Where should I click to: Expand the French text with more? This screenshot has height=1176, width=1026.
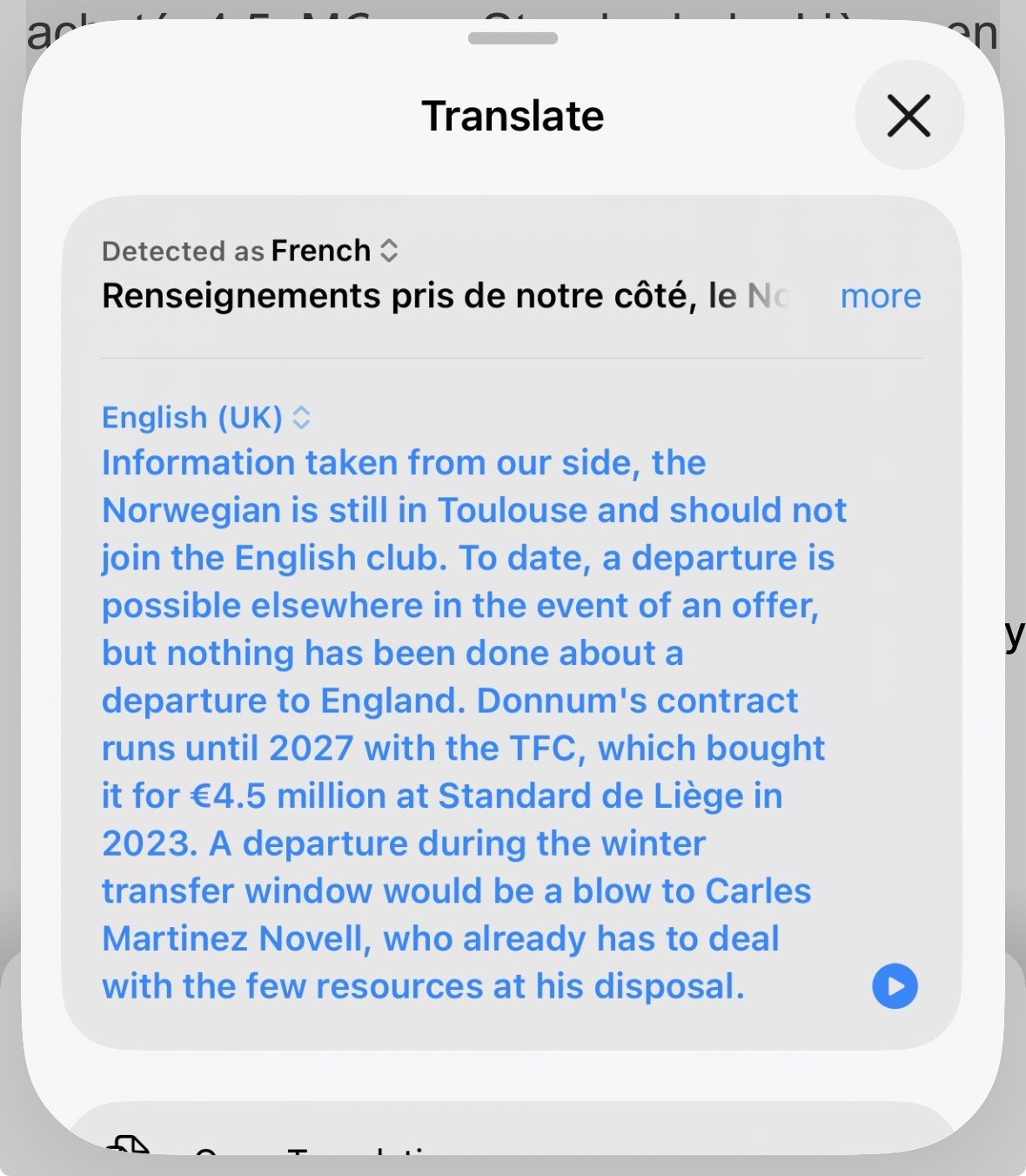[880, 297]
